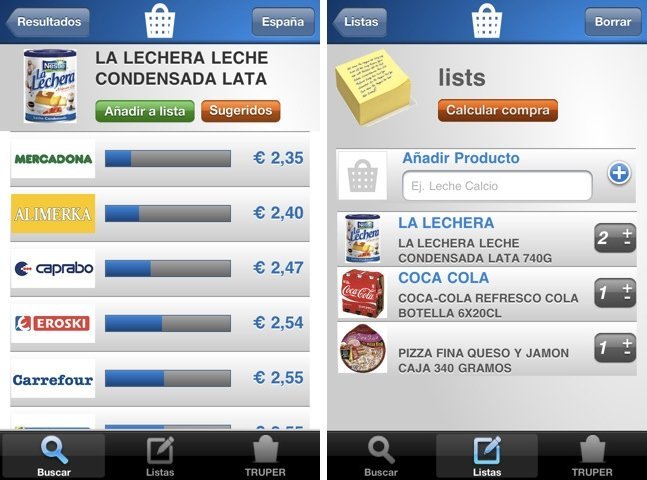The width and height of the screenshot is (647, 480).
Task: Adjust quantity stepper for Coca Cola
Action: [614, 293]
